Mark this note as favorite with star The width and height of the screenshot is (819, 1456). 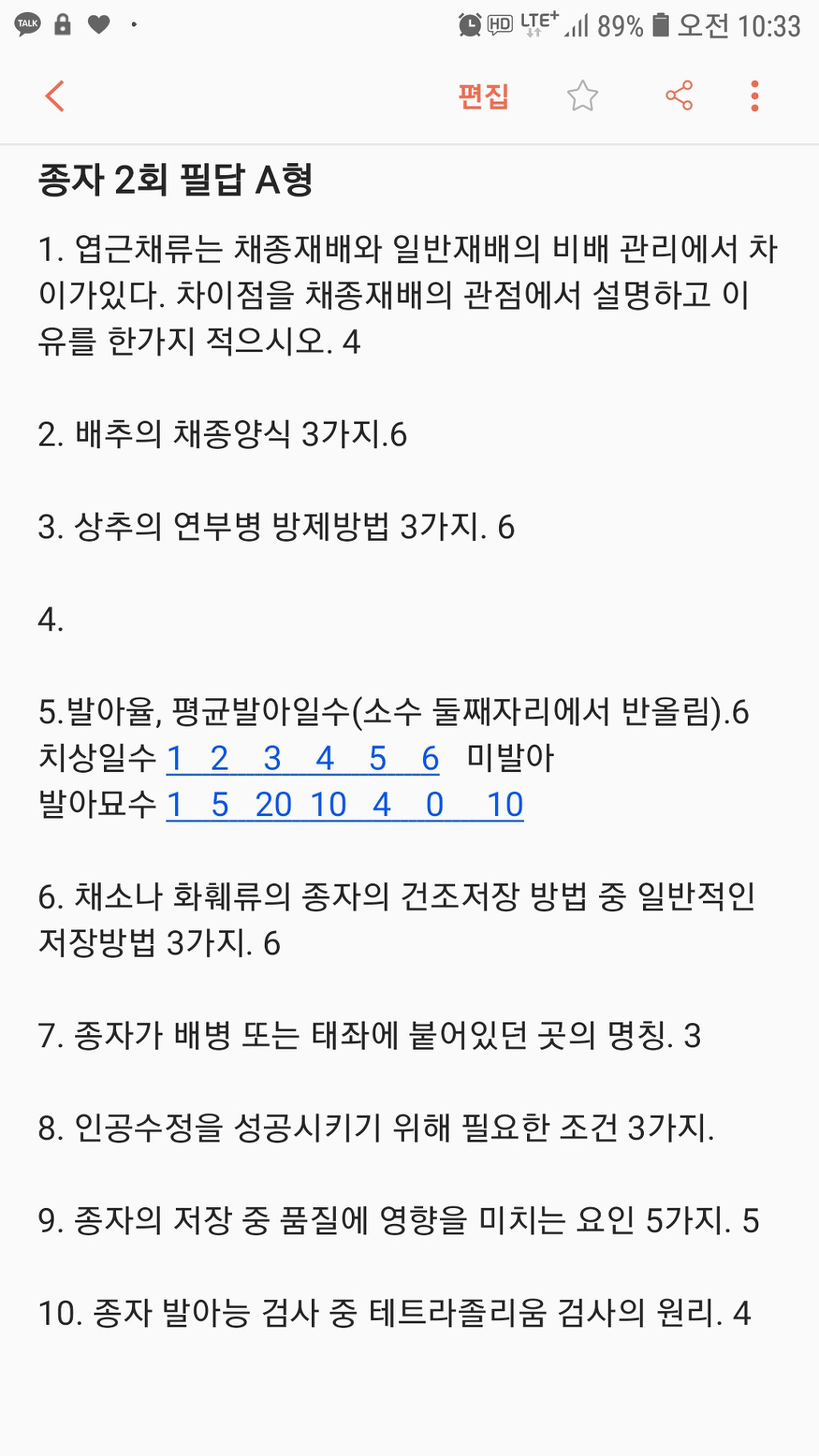[582, 96]
